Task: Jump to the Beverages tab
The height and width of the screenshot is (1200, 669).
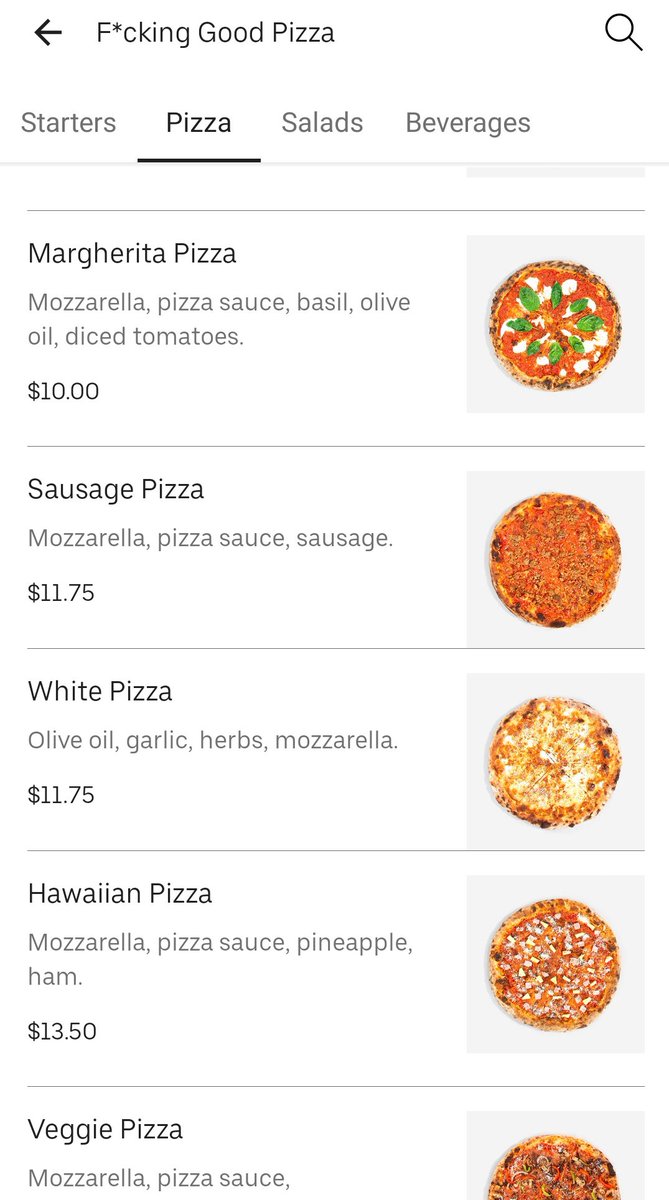Action: pyautogui.click(x=467, y=123)
